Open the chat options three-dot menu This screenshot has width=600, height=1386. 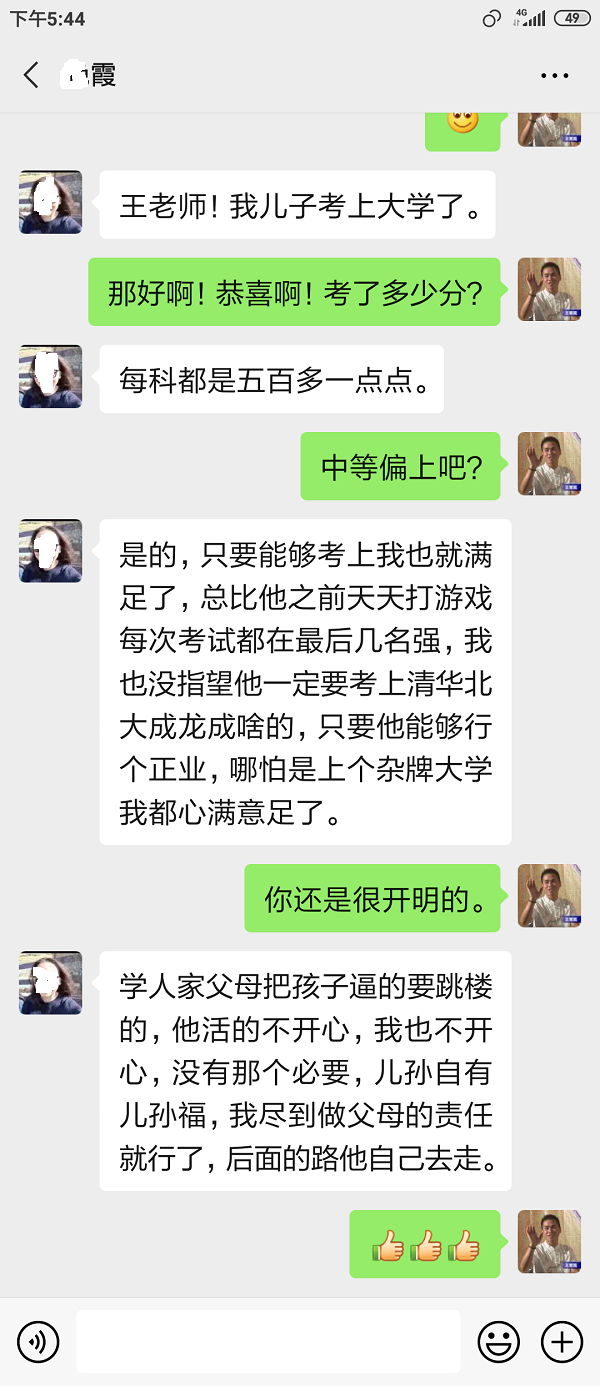pyautogui.click(x=554, y=76)
